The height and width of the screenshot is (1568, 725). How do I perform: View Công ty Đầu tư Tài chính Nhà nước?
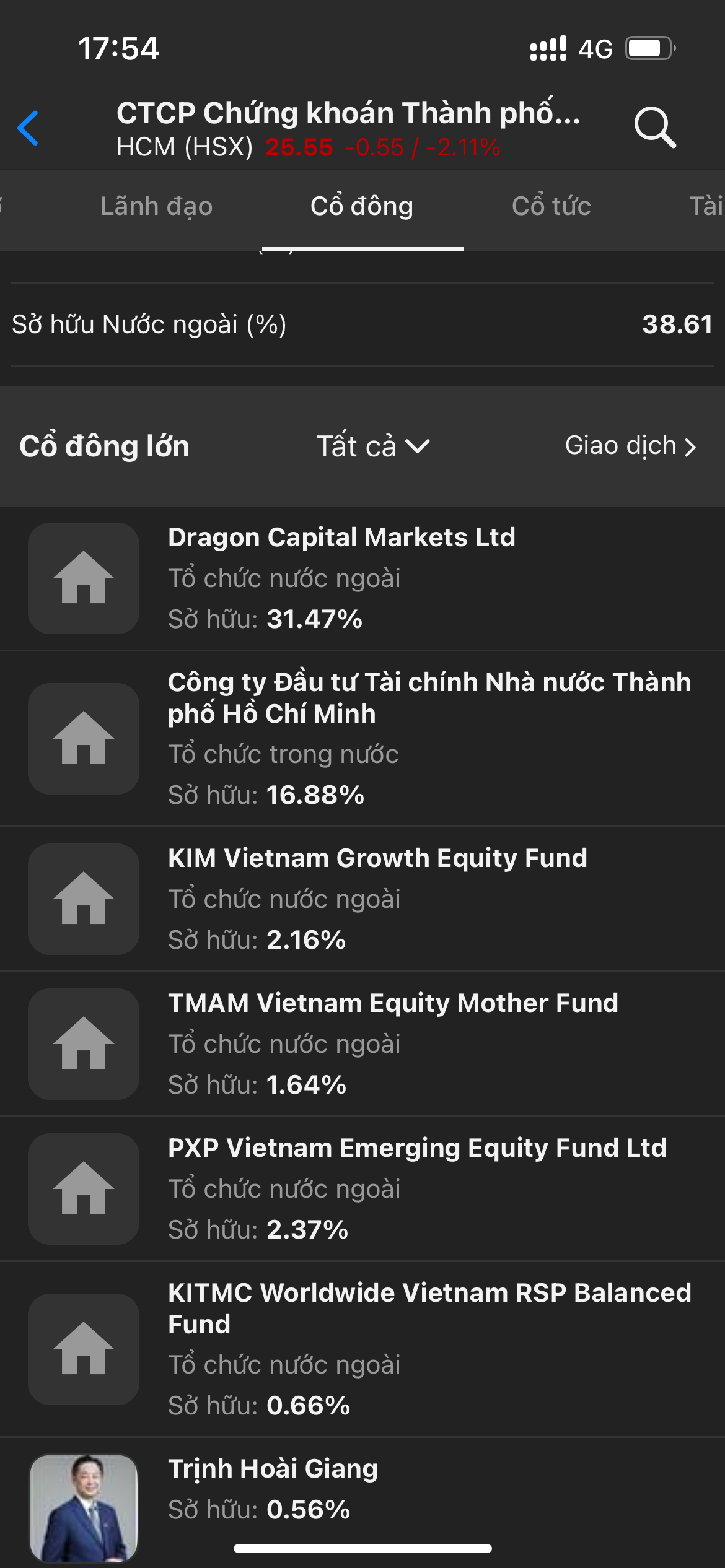point(429,698)
